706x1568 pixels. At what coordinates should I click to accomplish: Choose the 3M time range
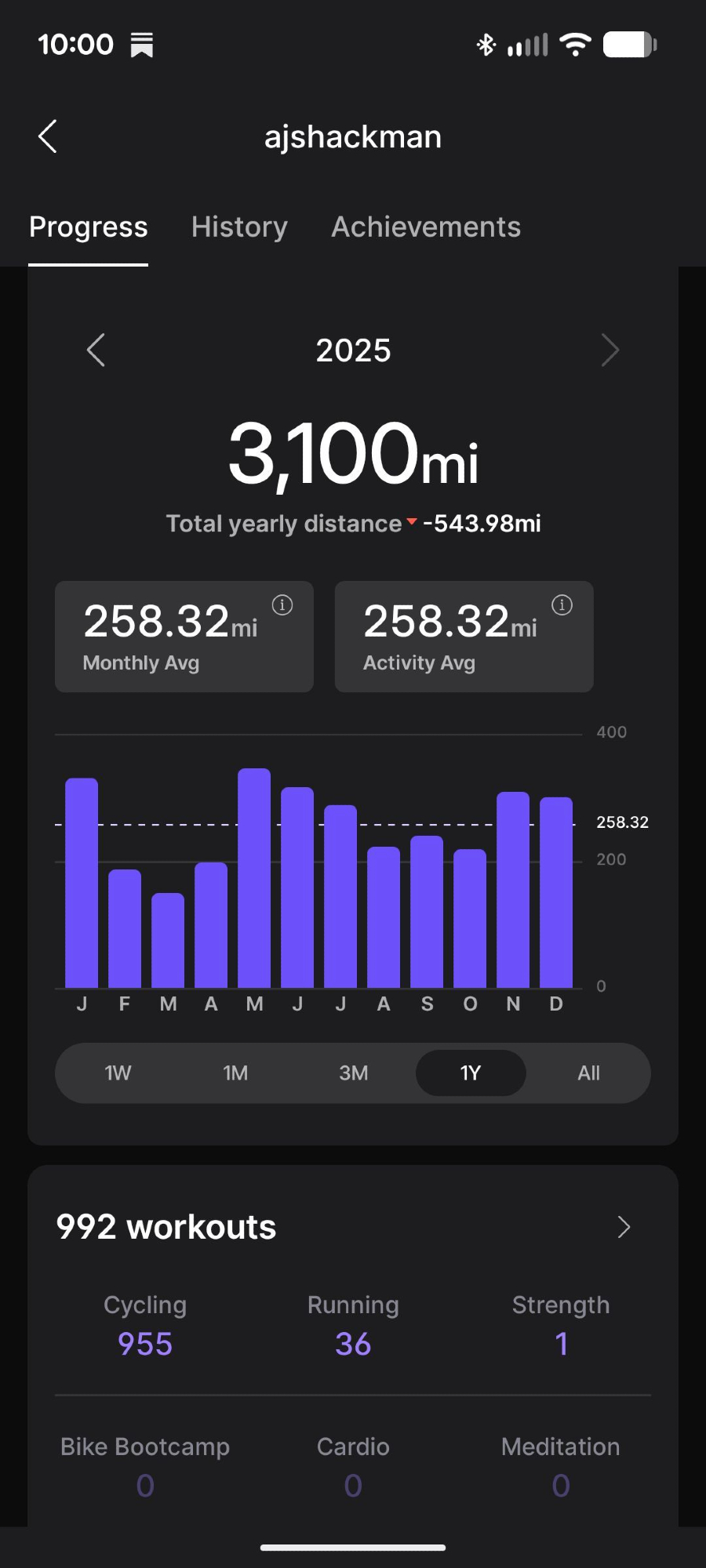click(353, 1073)
